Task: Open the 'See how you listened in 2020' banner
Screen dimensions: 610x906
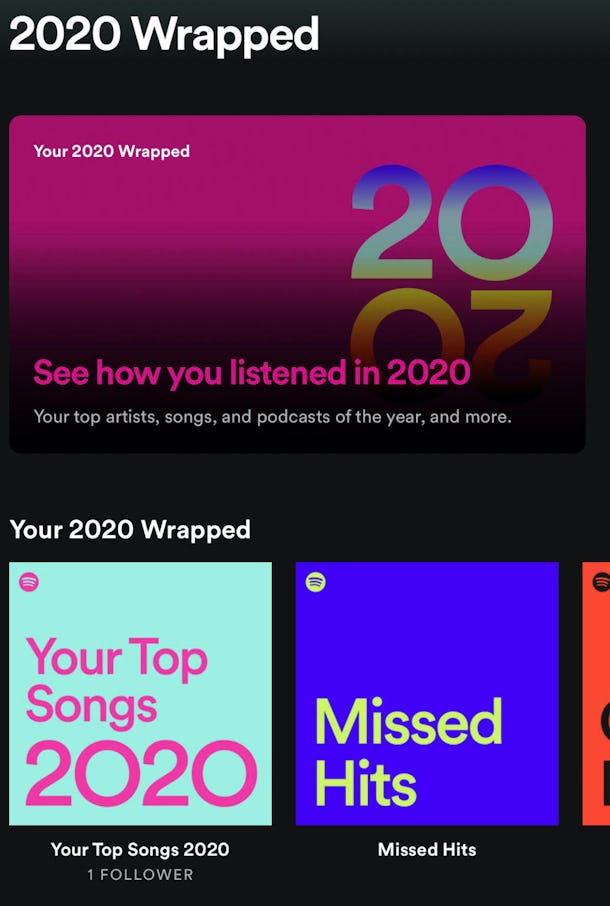Action: 297,284
